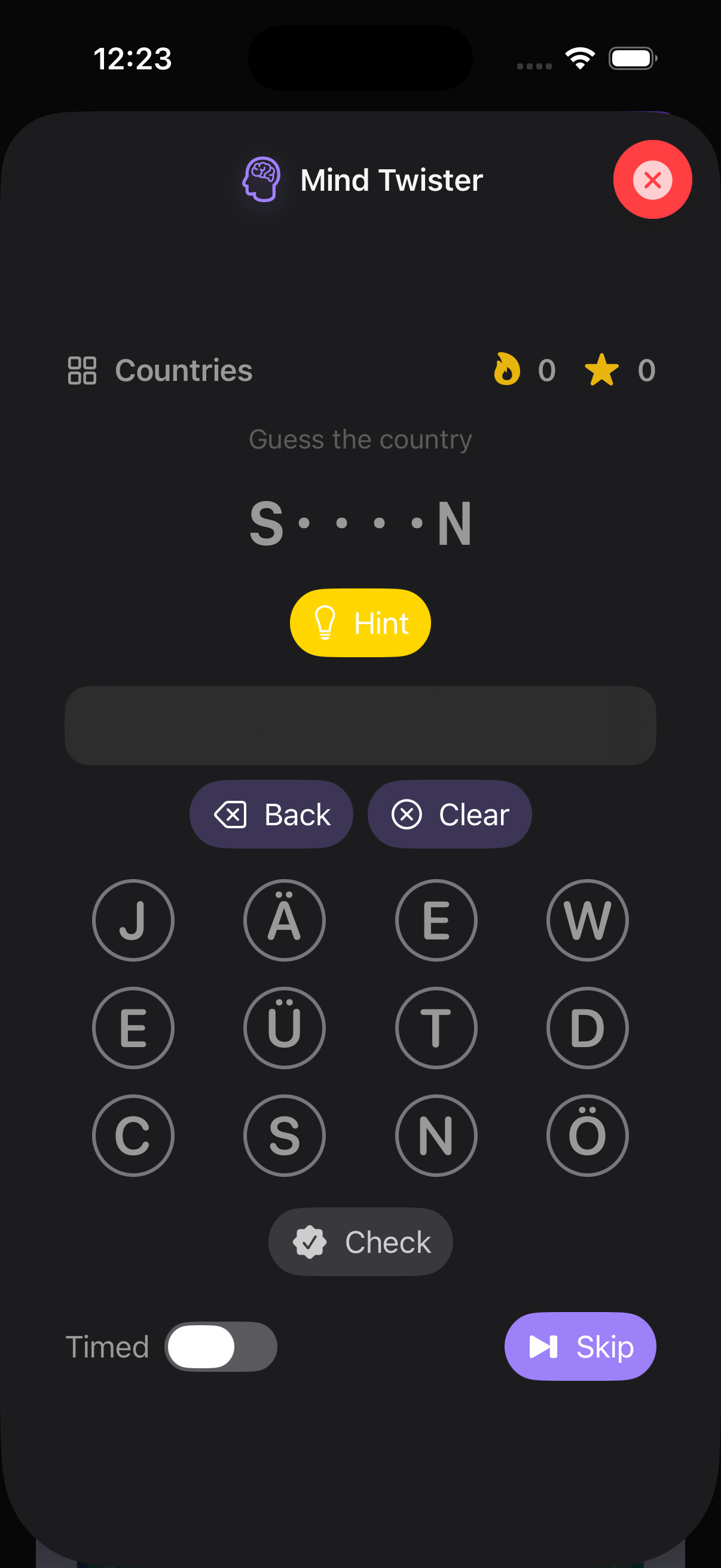
Task: Pick the letter Ä
Action: pyautogui.click(x=284, y=920)
